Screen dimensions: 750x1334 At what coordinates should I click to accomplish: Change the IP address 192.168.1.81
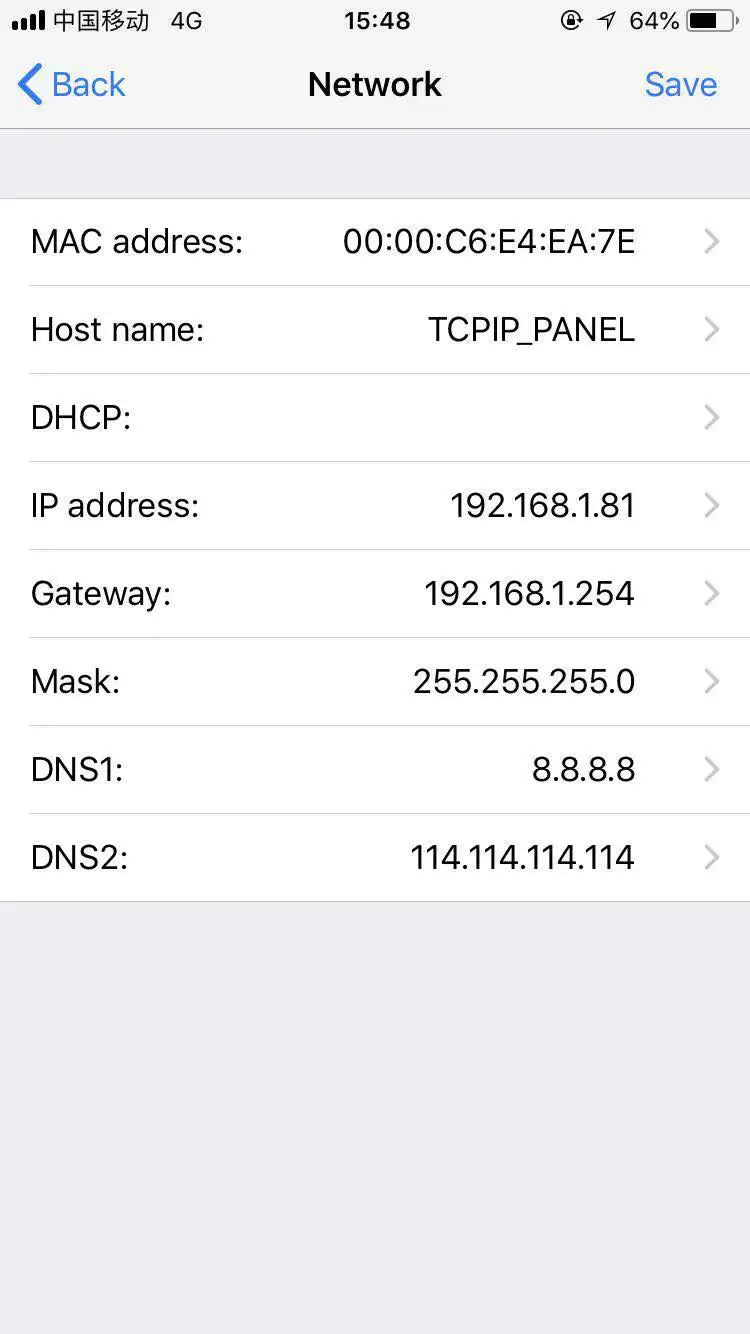[x=375, y=506]
